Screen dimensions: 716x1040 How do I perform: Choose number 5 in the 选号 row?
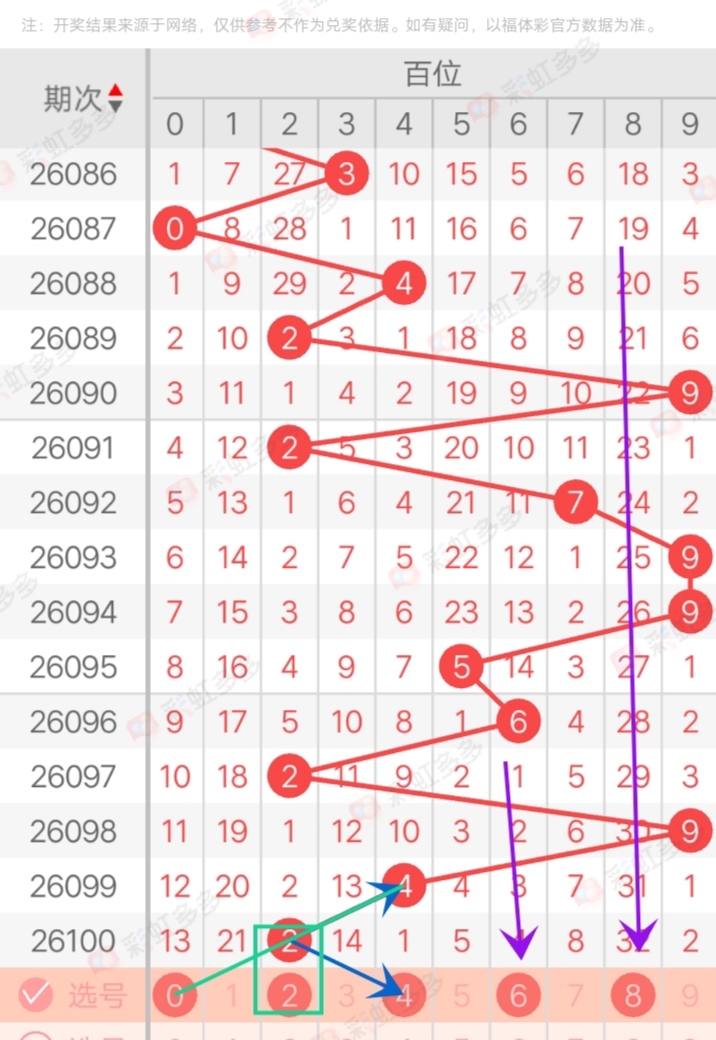coord(461,994)
